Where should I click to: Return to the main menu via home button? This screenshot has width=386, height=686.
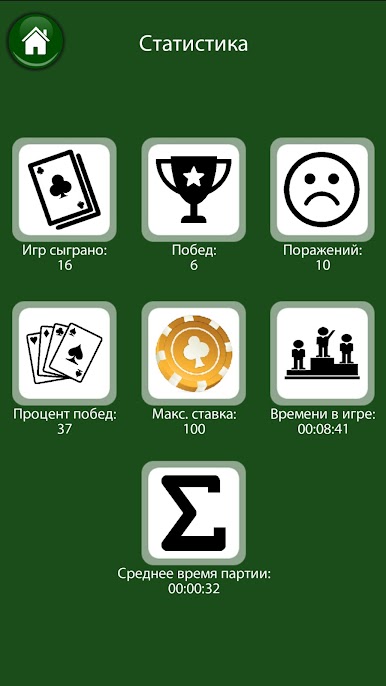click(x=35, y=41)
